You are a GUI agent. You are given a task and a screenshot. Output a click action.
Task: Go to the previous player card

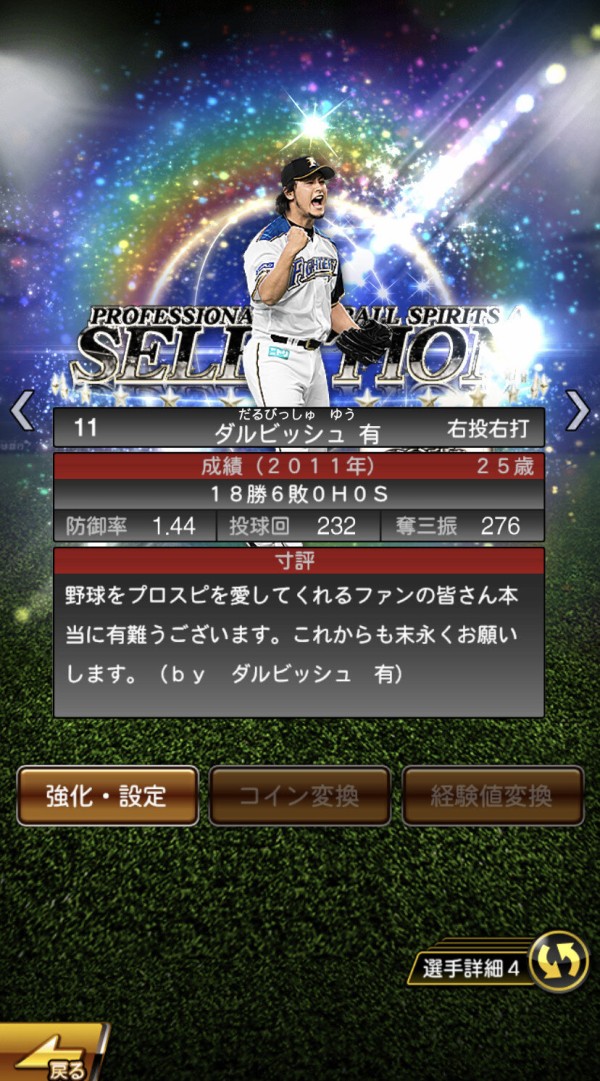click(x=22, y=410)
